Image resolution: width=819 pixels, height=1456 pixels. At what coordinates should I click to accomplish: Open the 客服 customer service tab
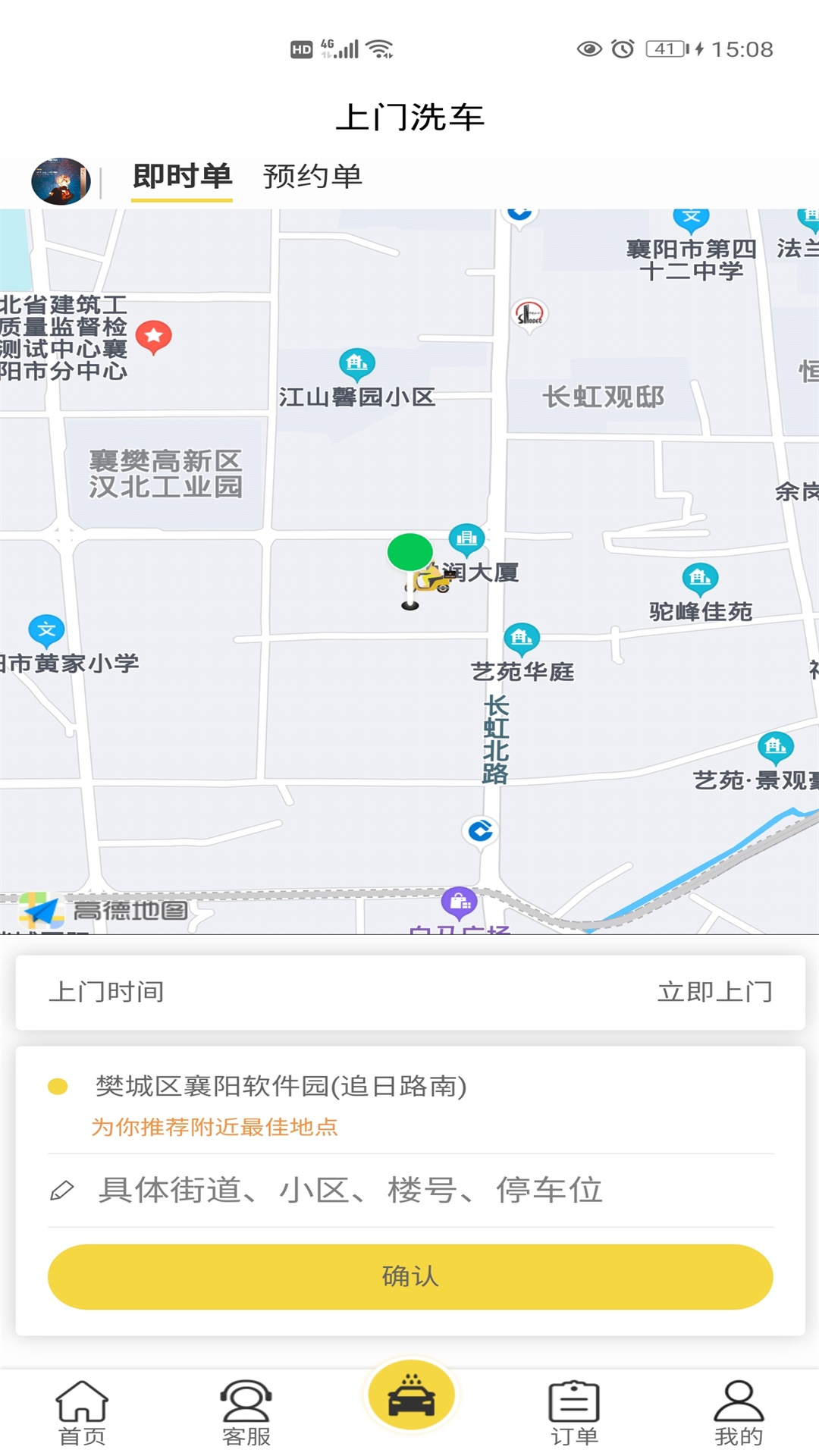coord(246,1412)
